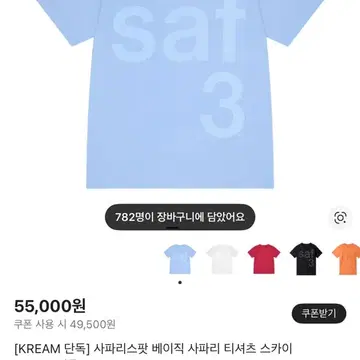Open the large sky blue product image
This screenshot has height=360, width=360.
pos(180,94)
